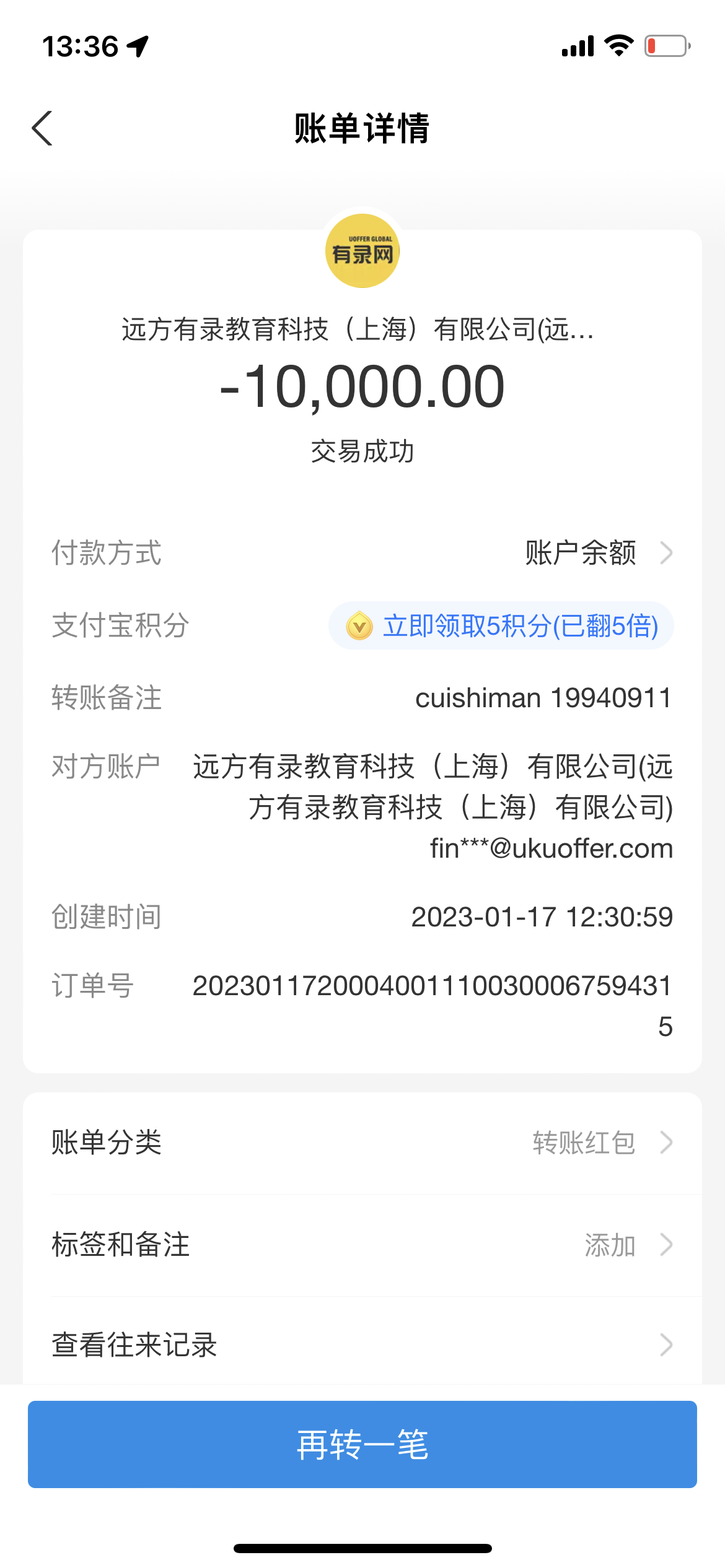Open the 账单分类 转账红包 row
Image resolution: width=725 pixels, height=1568 pixels.
point(362,1143)
